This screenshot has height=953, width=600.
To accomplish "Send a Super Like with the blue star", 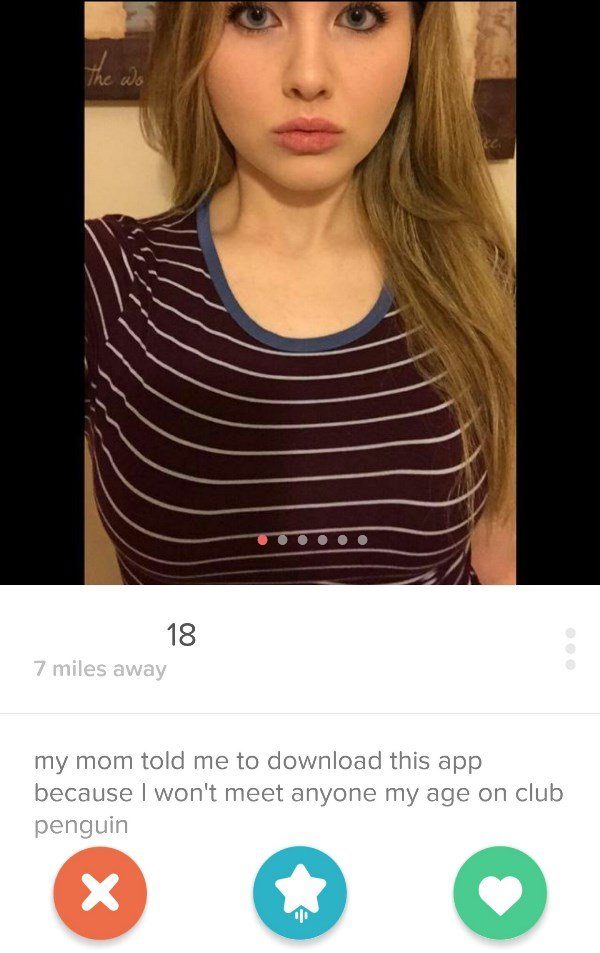I will [x=300, y=893].
